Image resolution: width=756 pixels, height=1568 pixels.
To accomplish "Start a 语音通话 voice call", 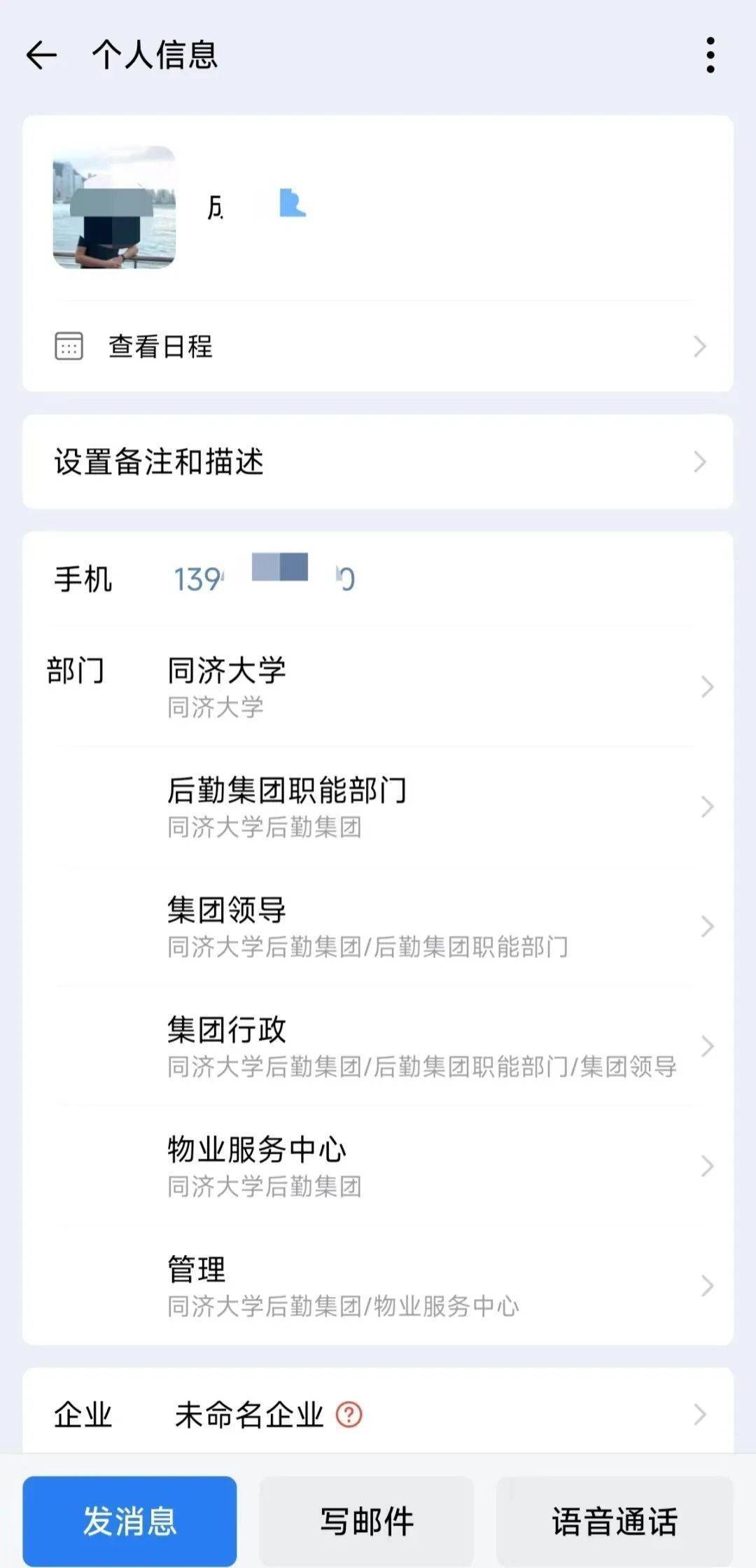I will click(614, 1521).
